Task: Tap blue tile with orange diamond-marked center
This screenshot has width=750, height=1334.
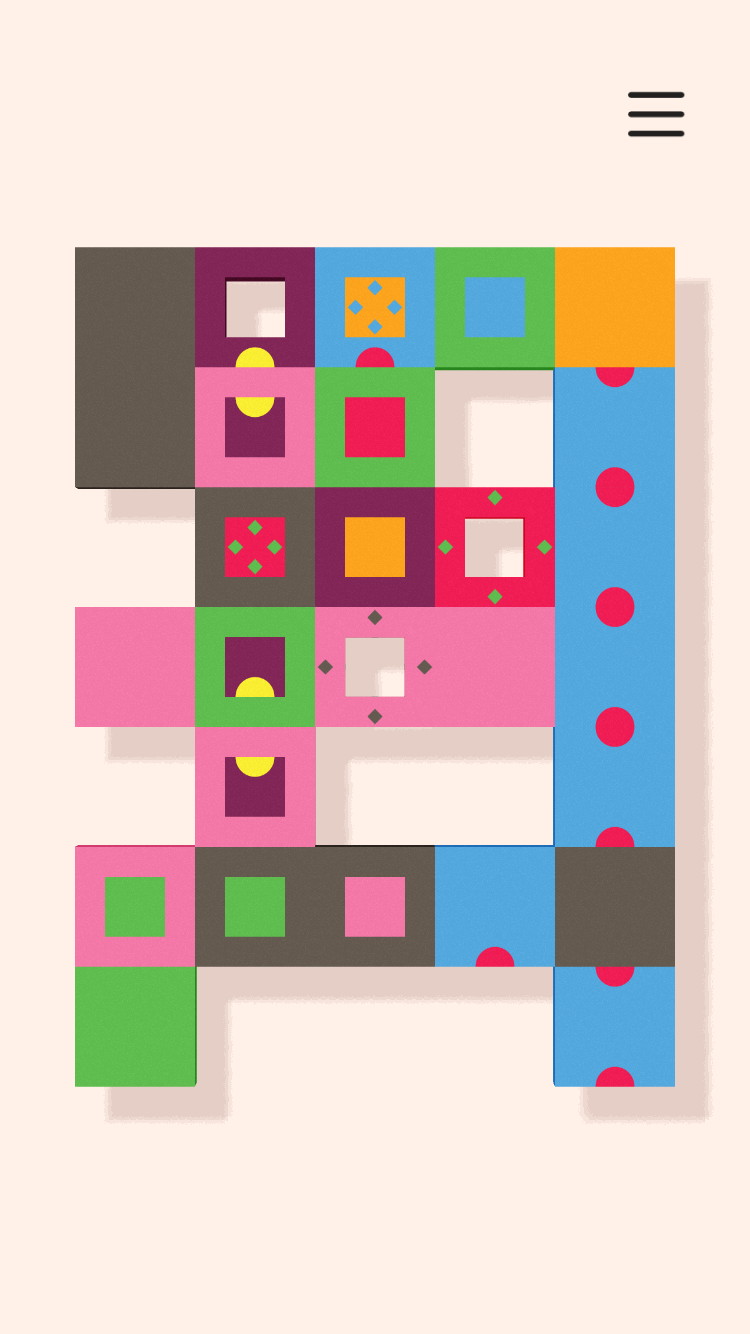Action: pos(375,307)
